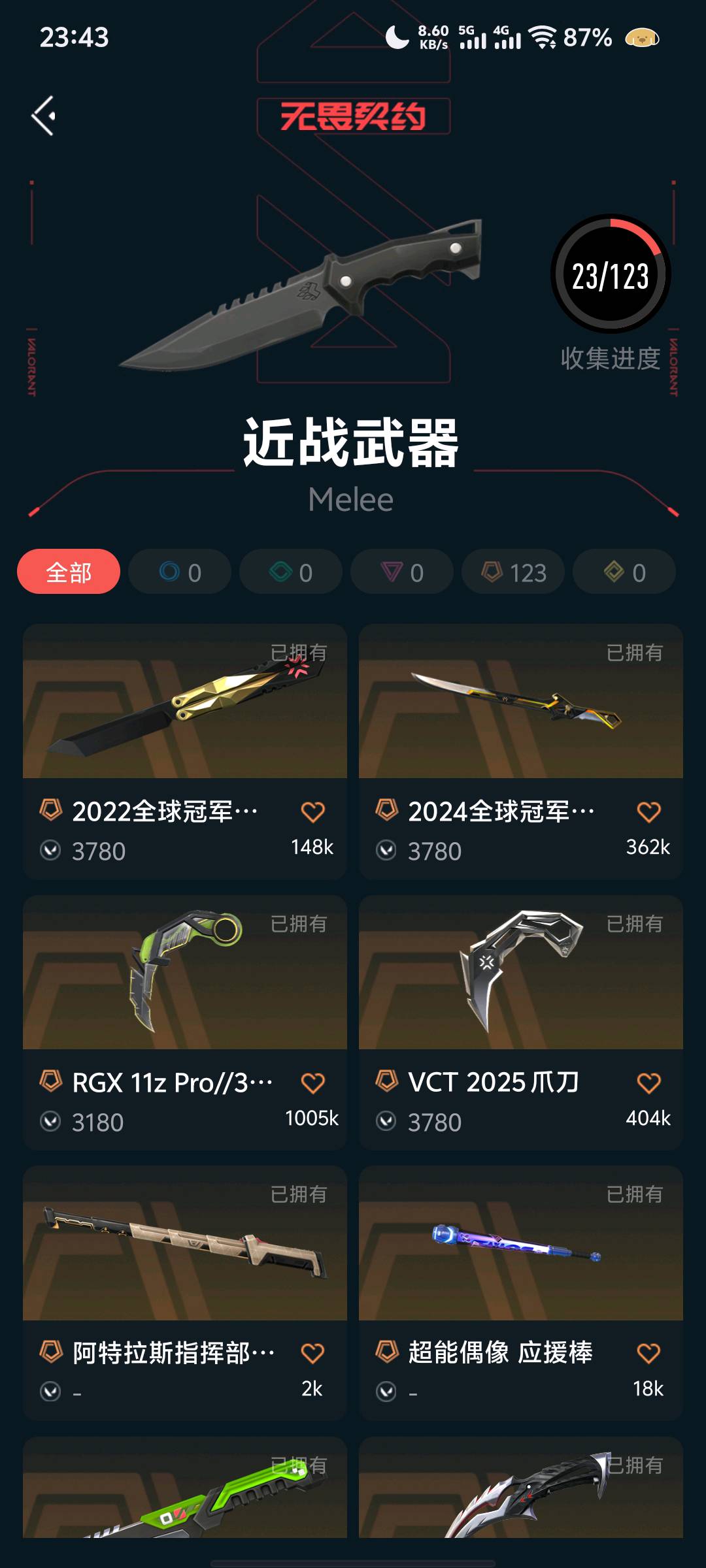
Task: Filter by the purple triangle tier chip
Action: click(x=402, y=572)
